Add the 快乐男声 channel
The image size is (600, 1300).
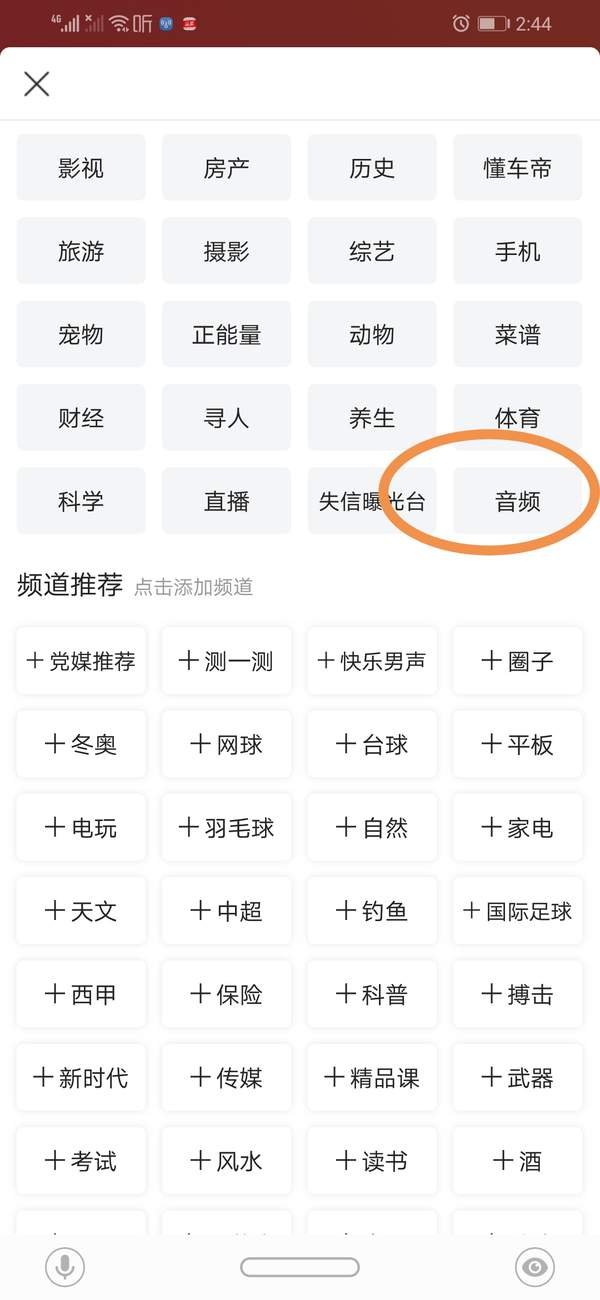pos(372,661)
